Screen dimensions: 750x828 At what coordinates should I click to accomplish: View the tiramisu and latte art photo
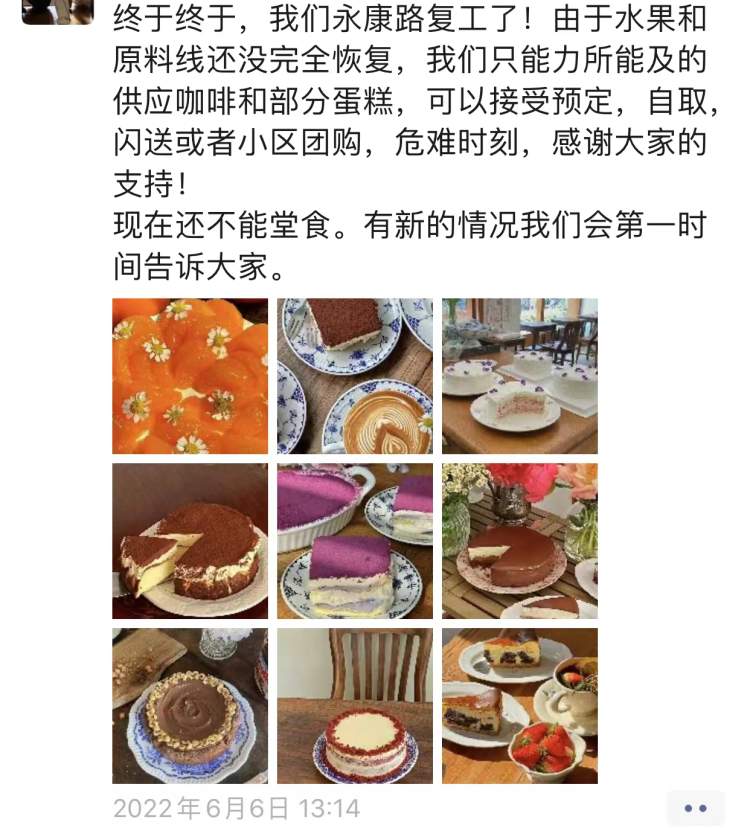click(355, 376)
